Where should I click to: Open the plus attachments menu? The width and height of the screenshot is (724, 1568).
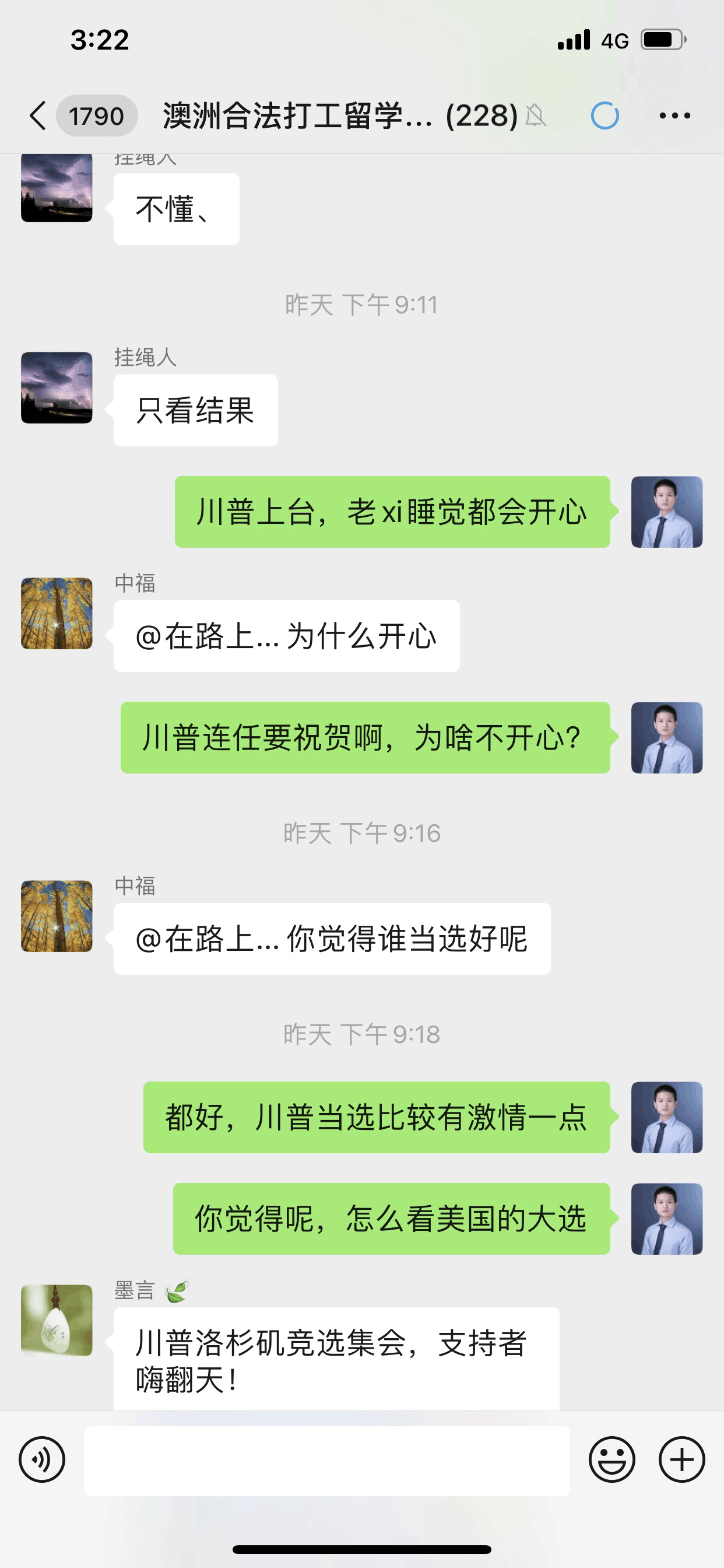682,1459
